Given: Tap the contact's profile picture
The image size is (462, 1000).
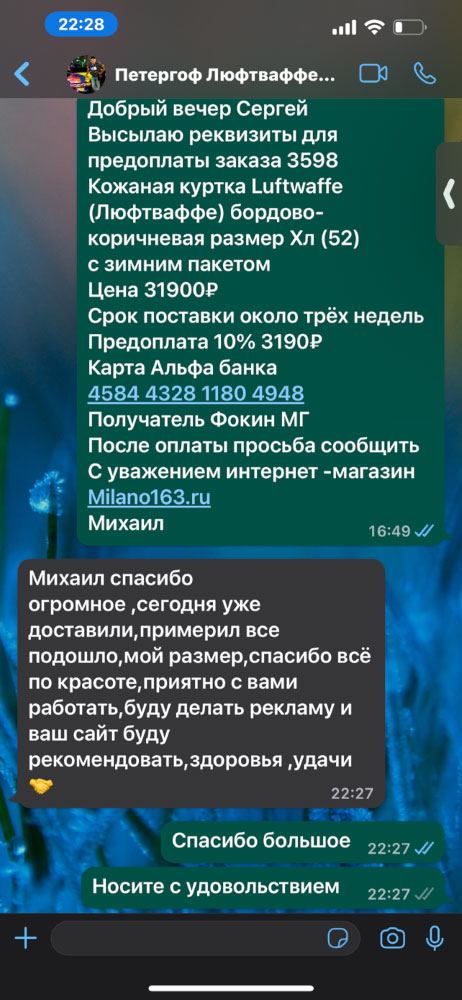Looking at the screenshot, I should 86,75.
